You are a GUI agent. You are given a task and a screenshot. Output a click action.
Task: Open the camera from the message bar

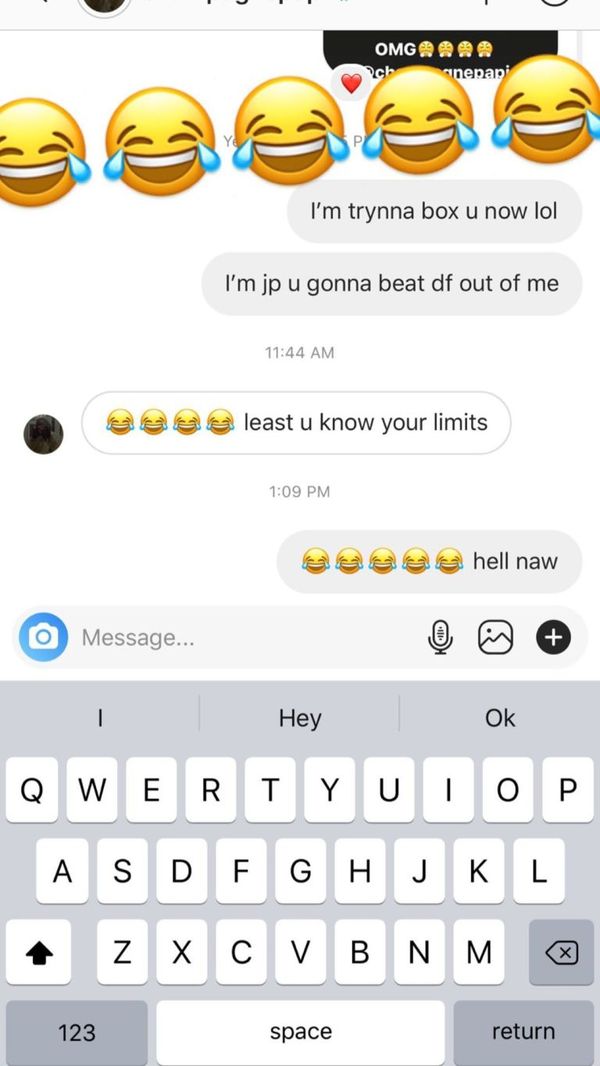click(43, 637)
